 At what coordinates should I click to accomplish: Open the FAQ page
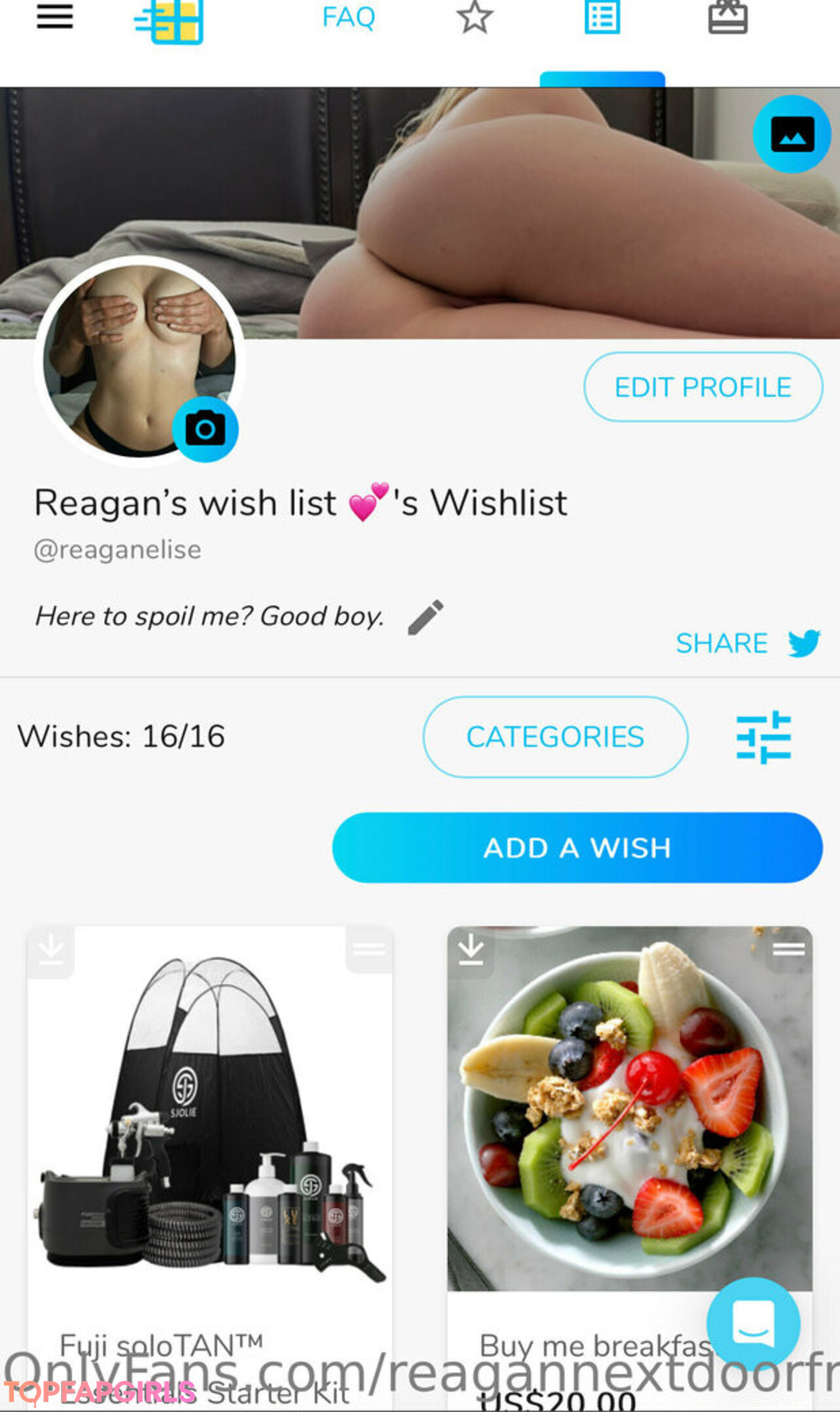tap(348, 17)
